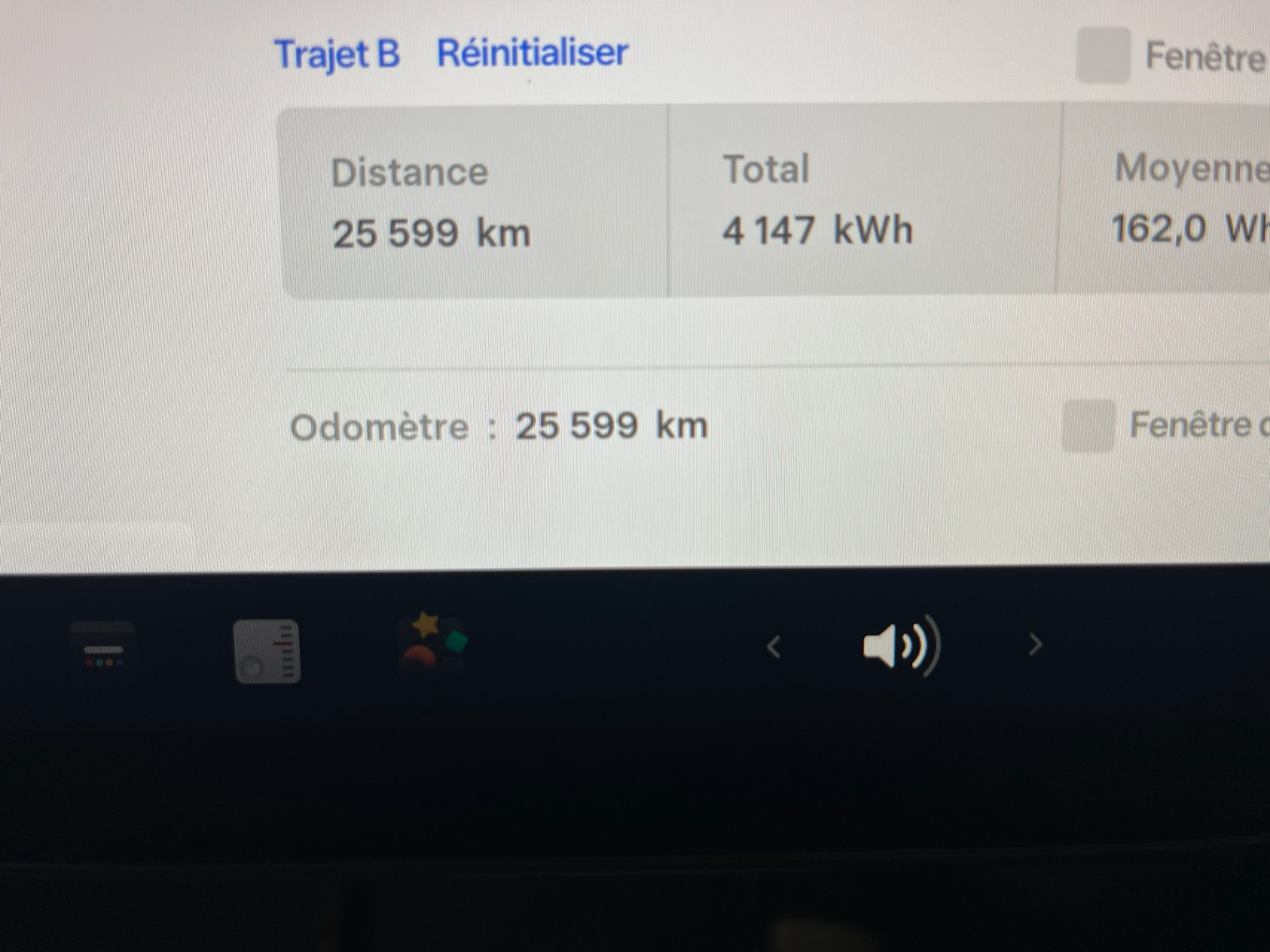Raise volume with the right arrow
Viewport: 1270px width, 952px height.
pos(1035,645)
